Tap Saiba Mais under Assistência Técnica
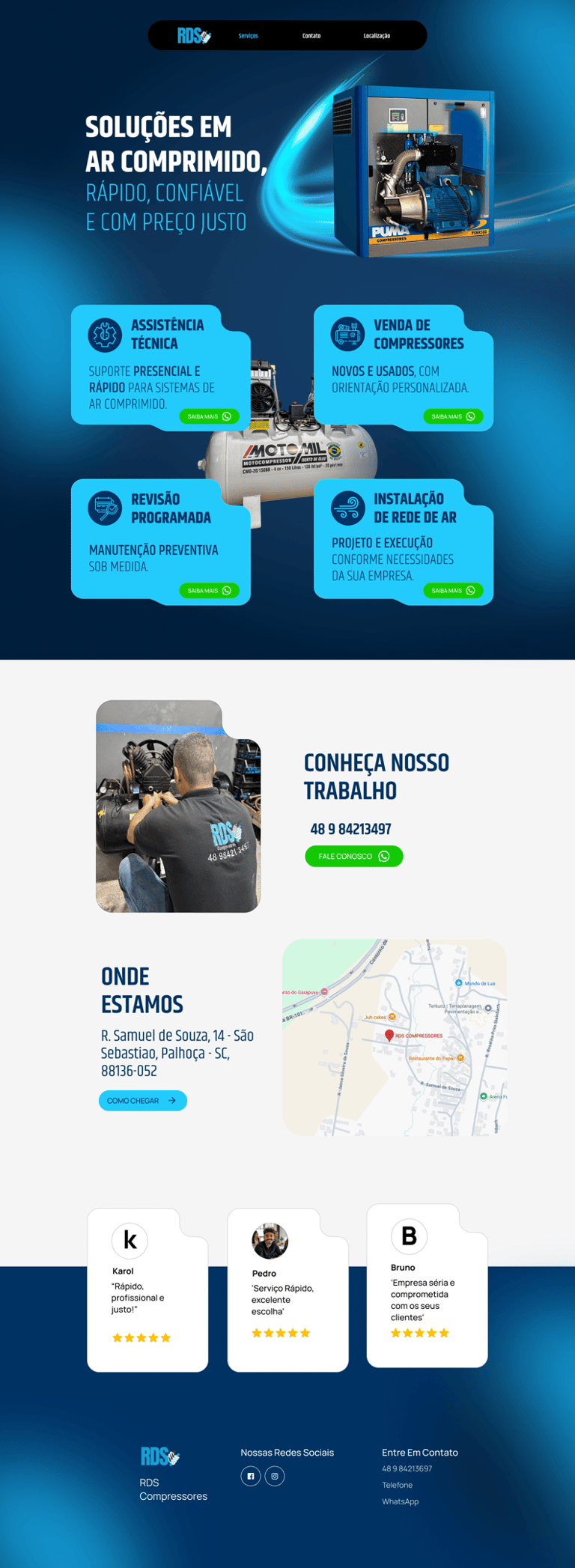This screenshot has width=575, height=1568. point(210,416)
